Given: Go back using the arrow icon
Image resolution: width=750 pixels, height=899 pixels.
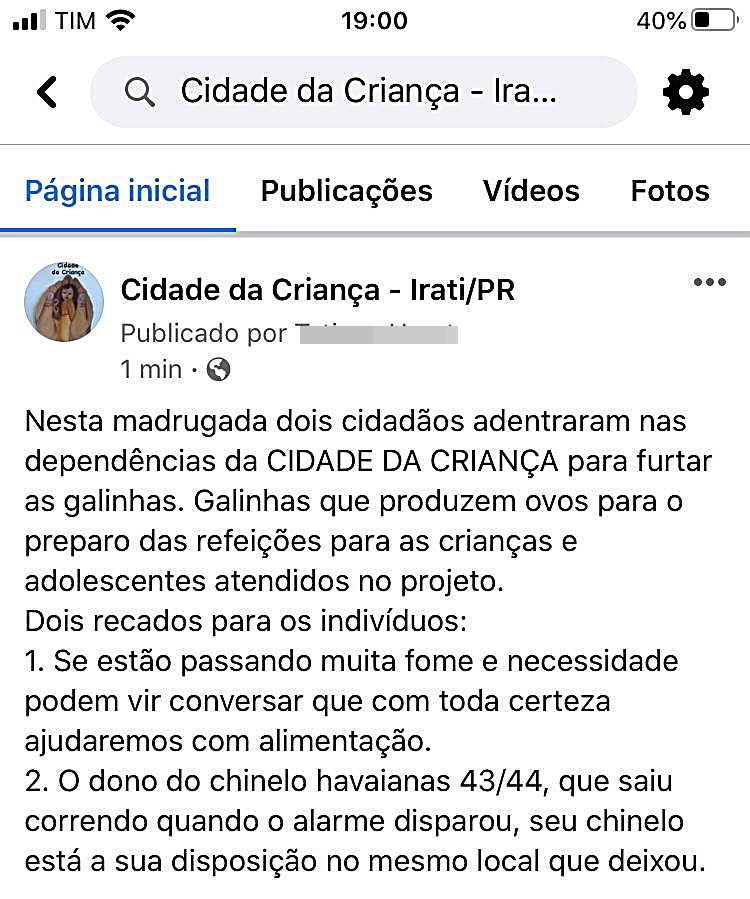Looking at the screenshot, I should tap(47, 92).
